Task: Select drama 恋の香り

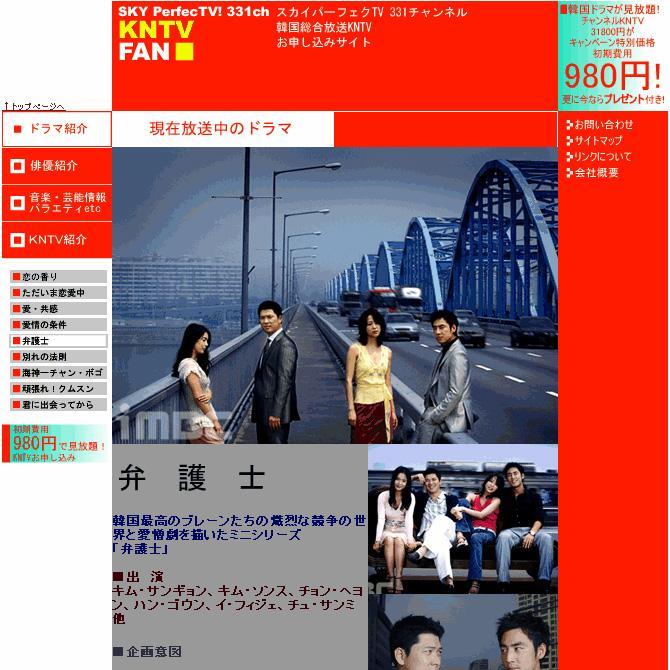Action: [58, 277]
